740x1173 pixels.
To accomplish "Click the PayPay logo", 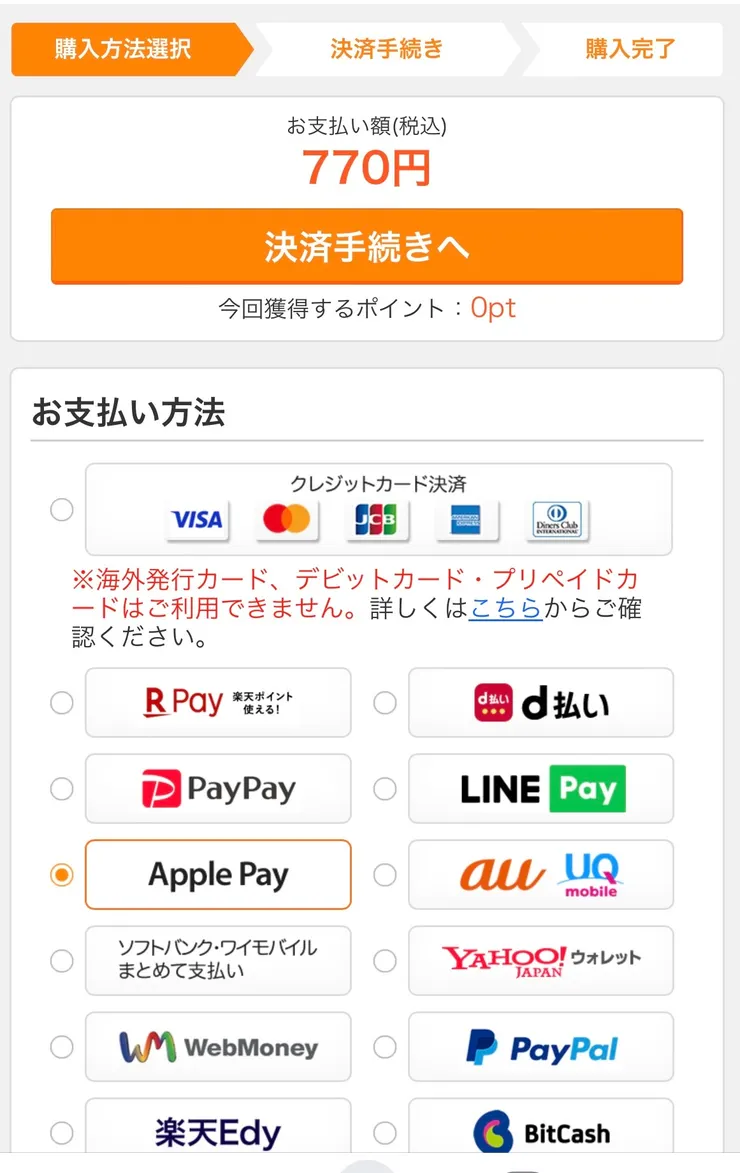I will [x=217, y=789].
